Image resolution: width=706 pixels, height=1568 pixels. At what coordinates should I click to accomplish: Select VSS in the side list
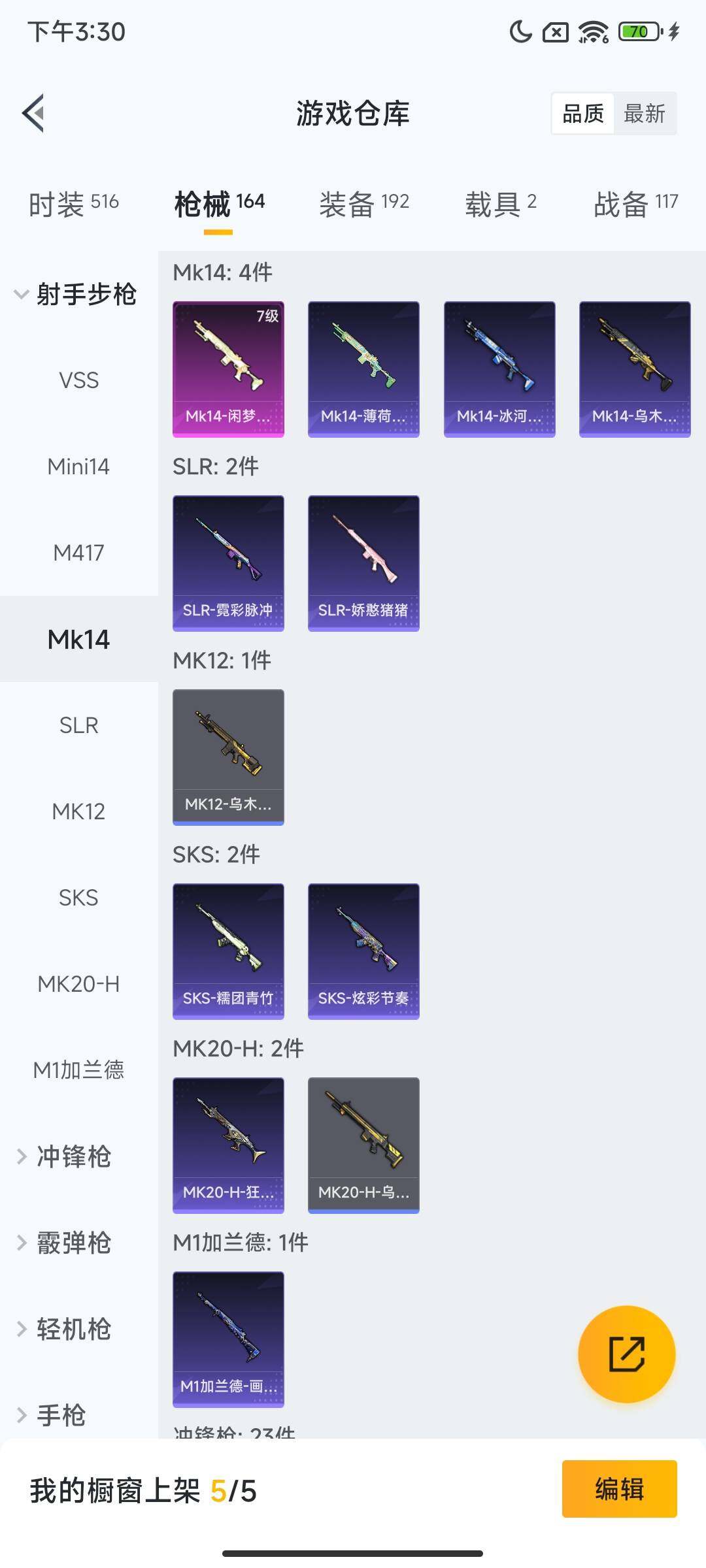point(79,380)
